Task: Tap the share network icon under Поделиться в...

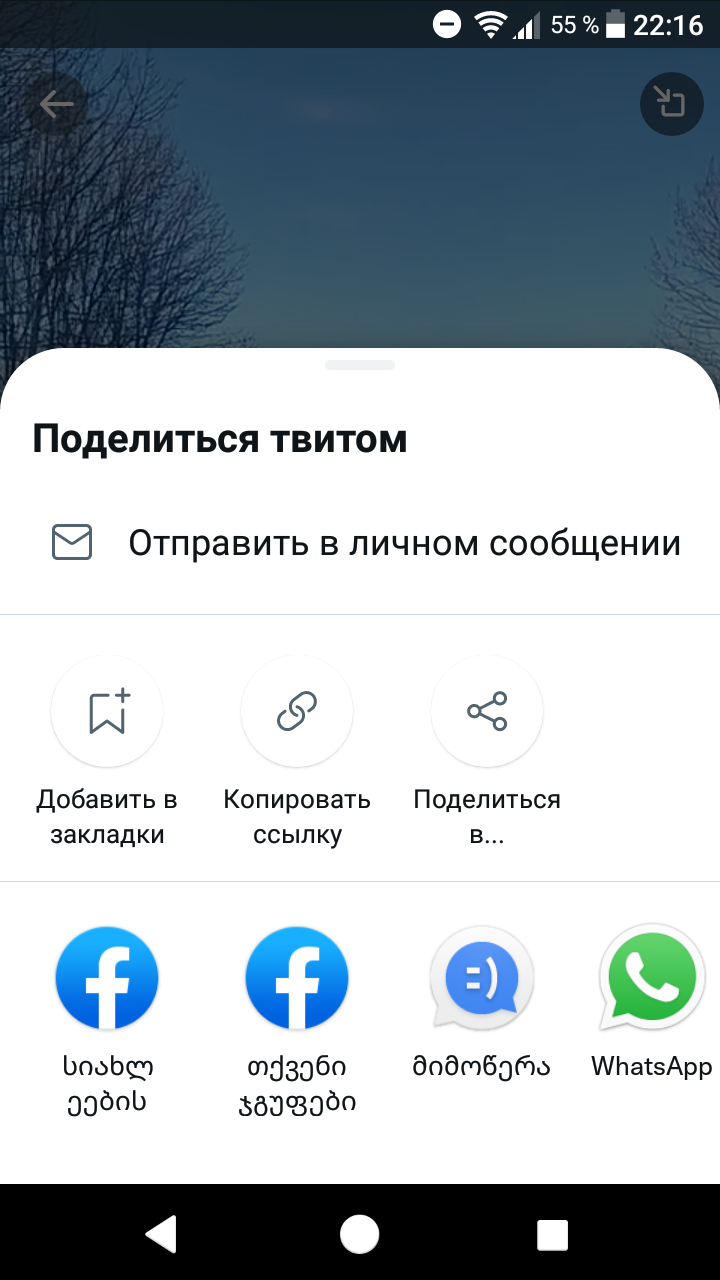Action: click(487, 712)
